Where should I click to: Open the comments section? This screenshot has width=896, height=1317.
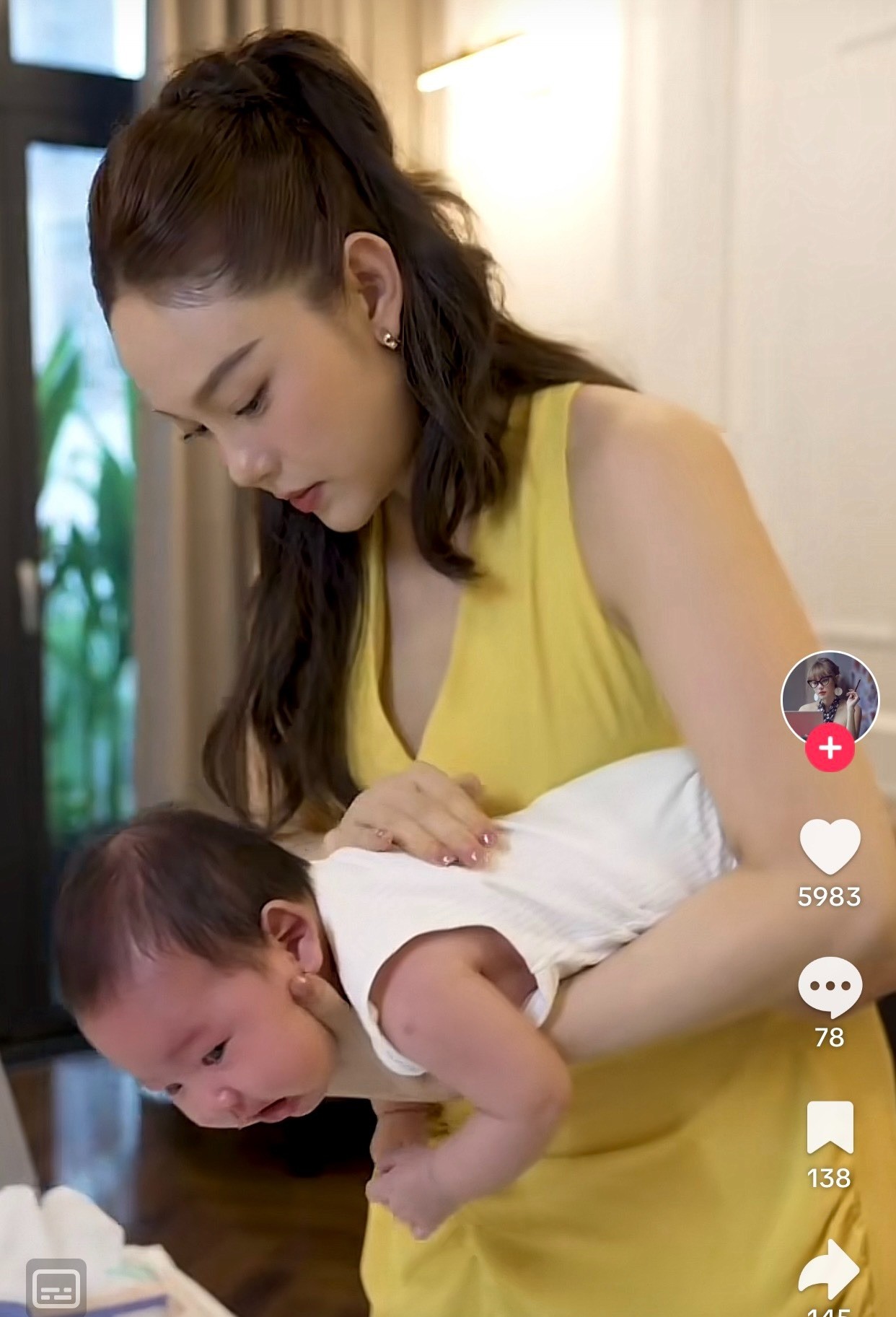pyautogui.click(x=830, y=986)
